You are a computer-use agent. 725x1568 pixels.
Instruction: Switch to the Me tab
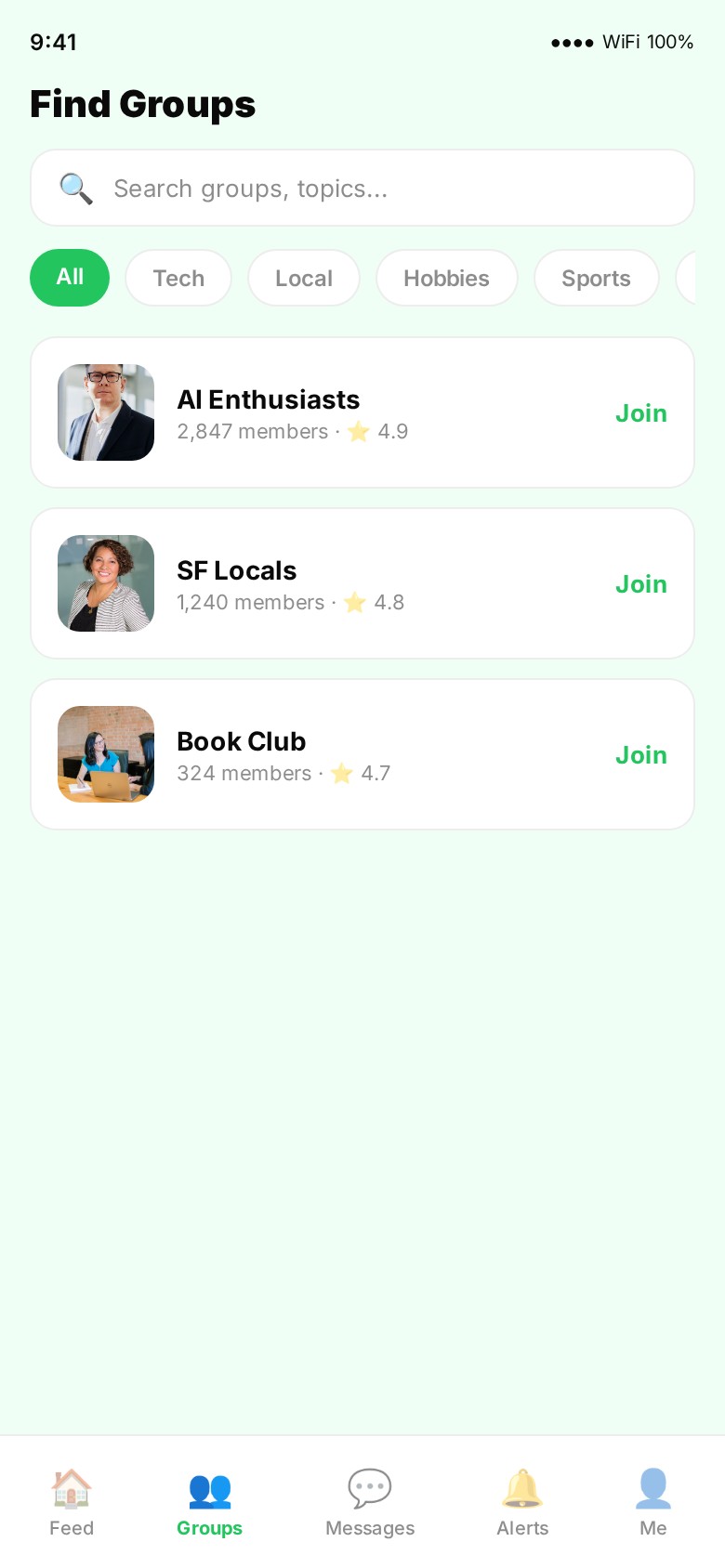[x=653, y=1503]
